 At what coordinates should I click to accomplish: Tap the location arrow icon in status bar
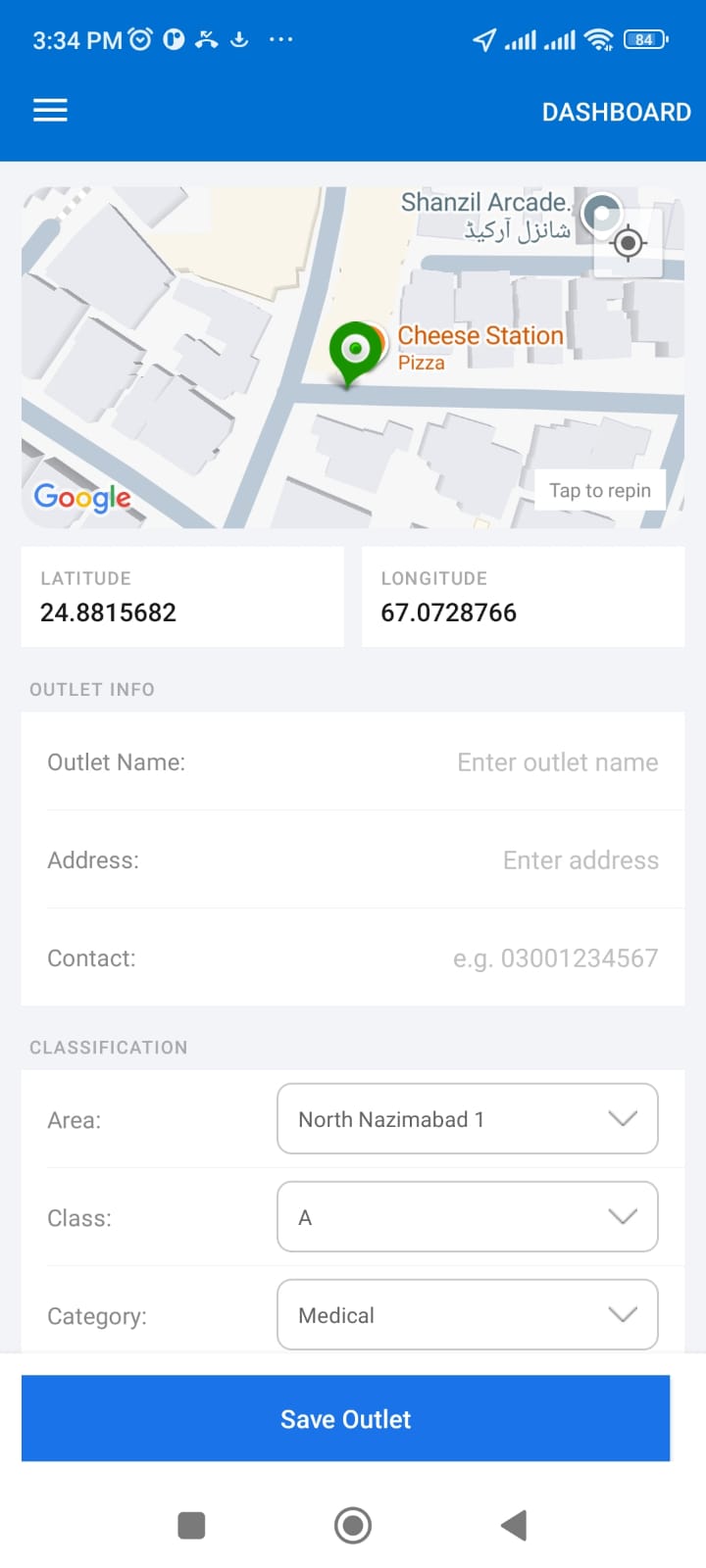pos(484,38)
